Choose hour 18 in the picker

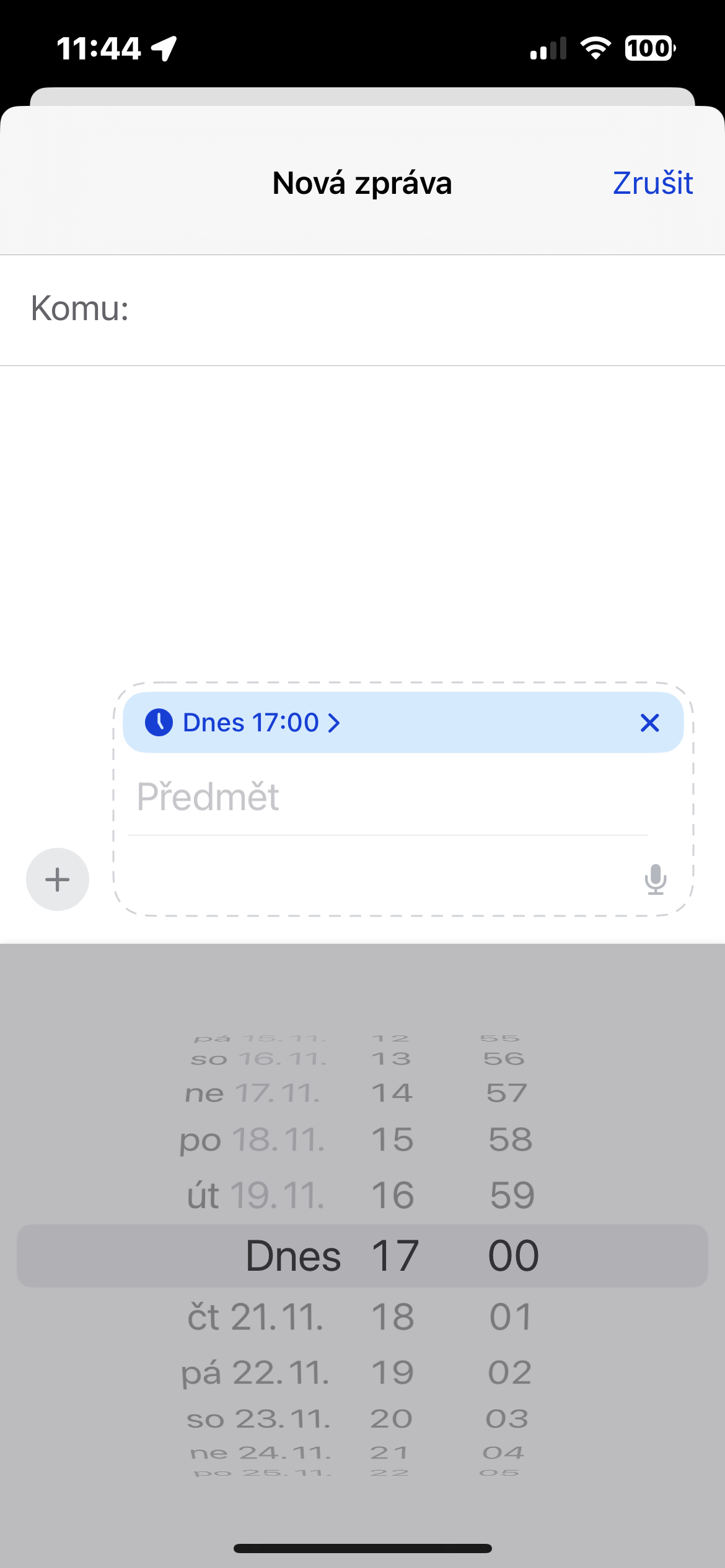[x=393, y=1317]
